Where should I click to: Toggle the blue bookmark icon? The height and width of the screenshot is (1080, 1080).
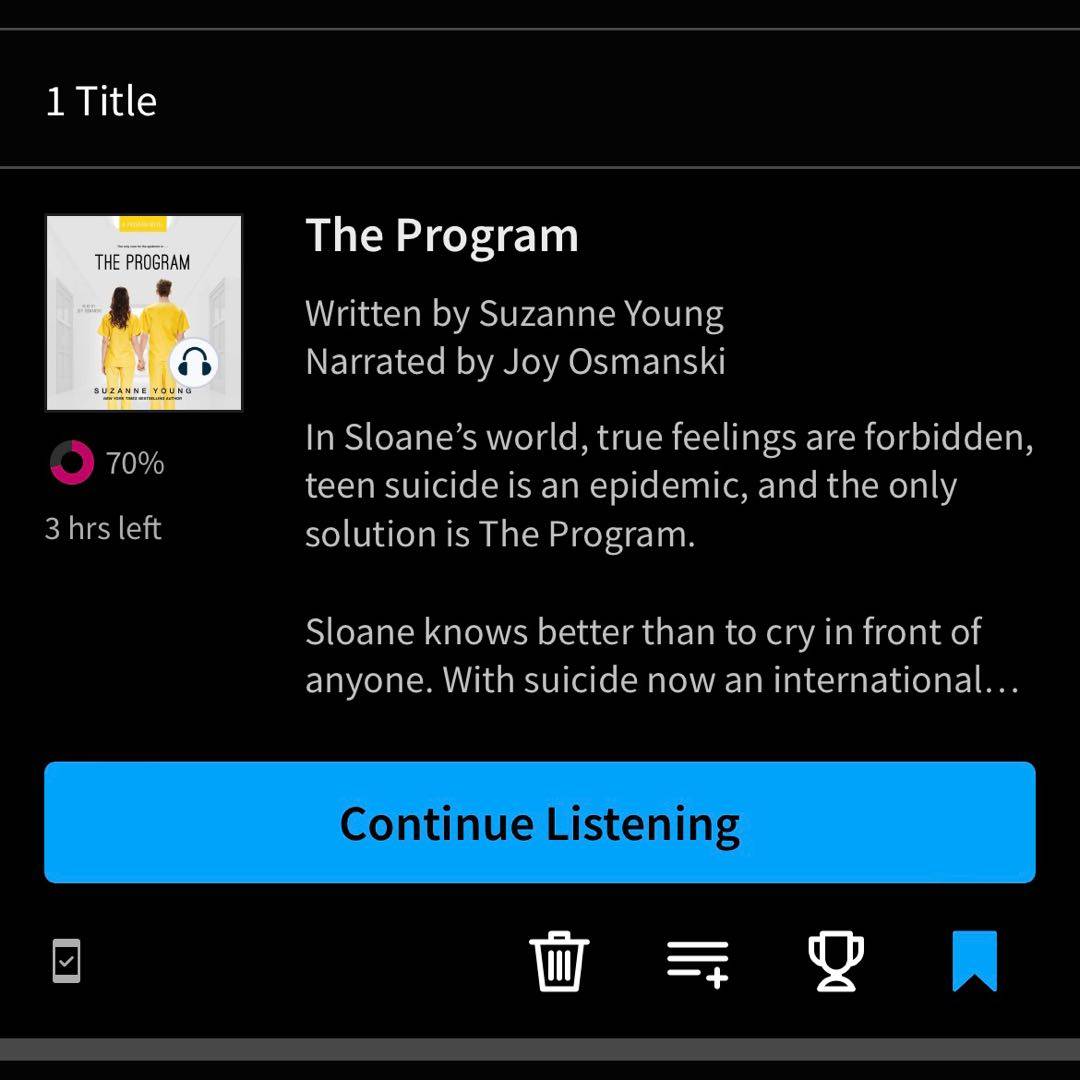pos(974,961)
